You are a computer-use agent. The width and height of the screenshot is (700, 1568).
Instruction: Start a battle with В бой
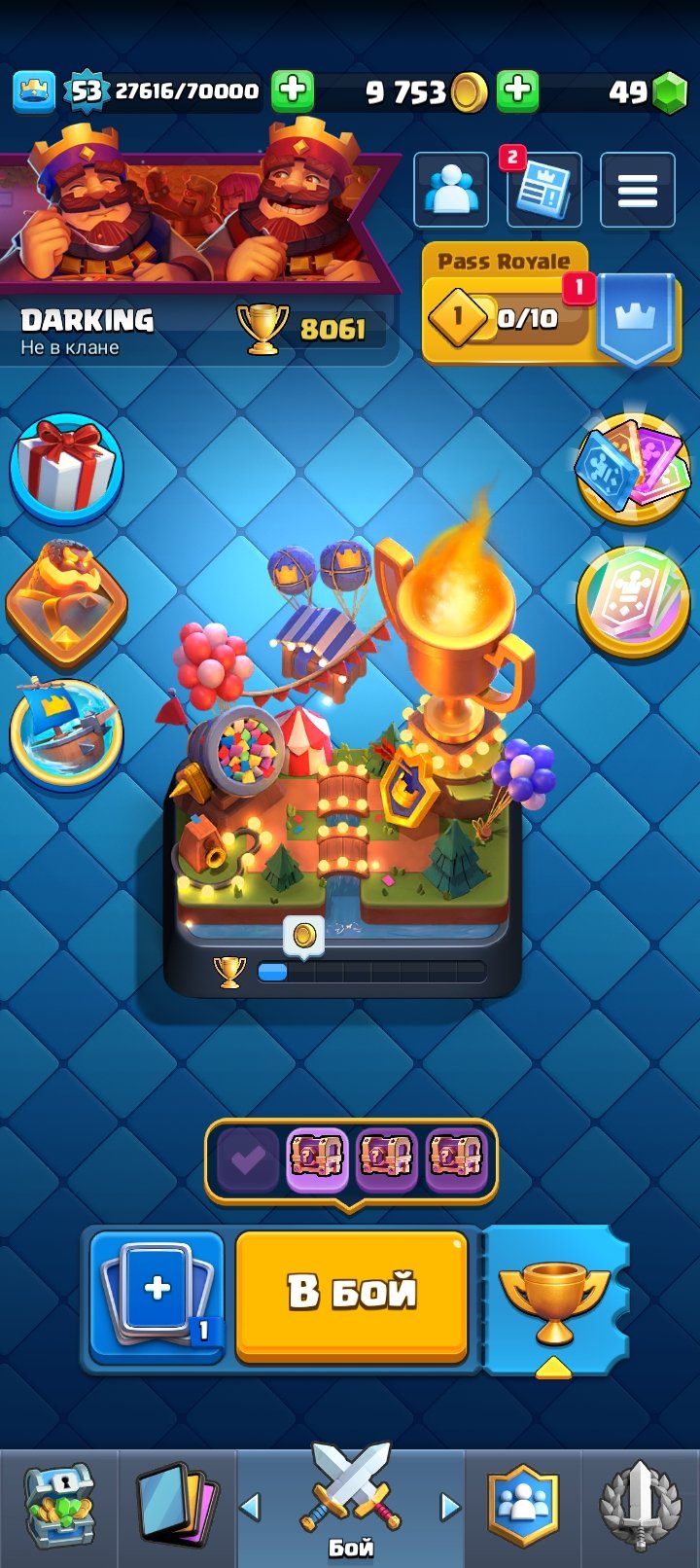pyautogui.click(x=352, y=1292)
